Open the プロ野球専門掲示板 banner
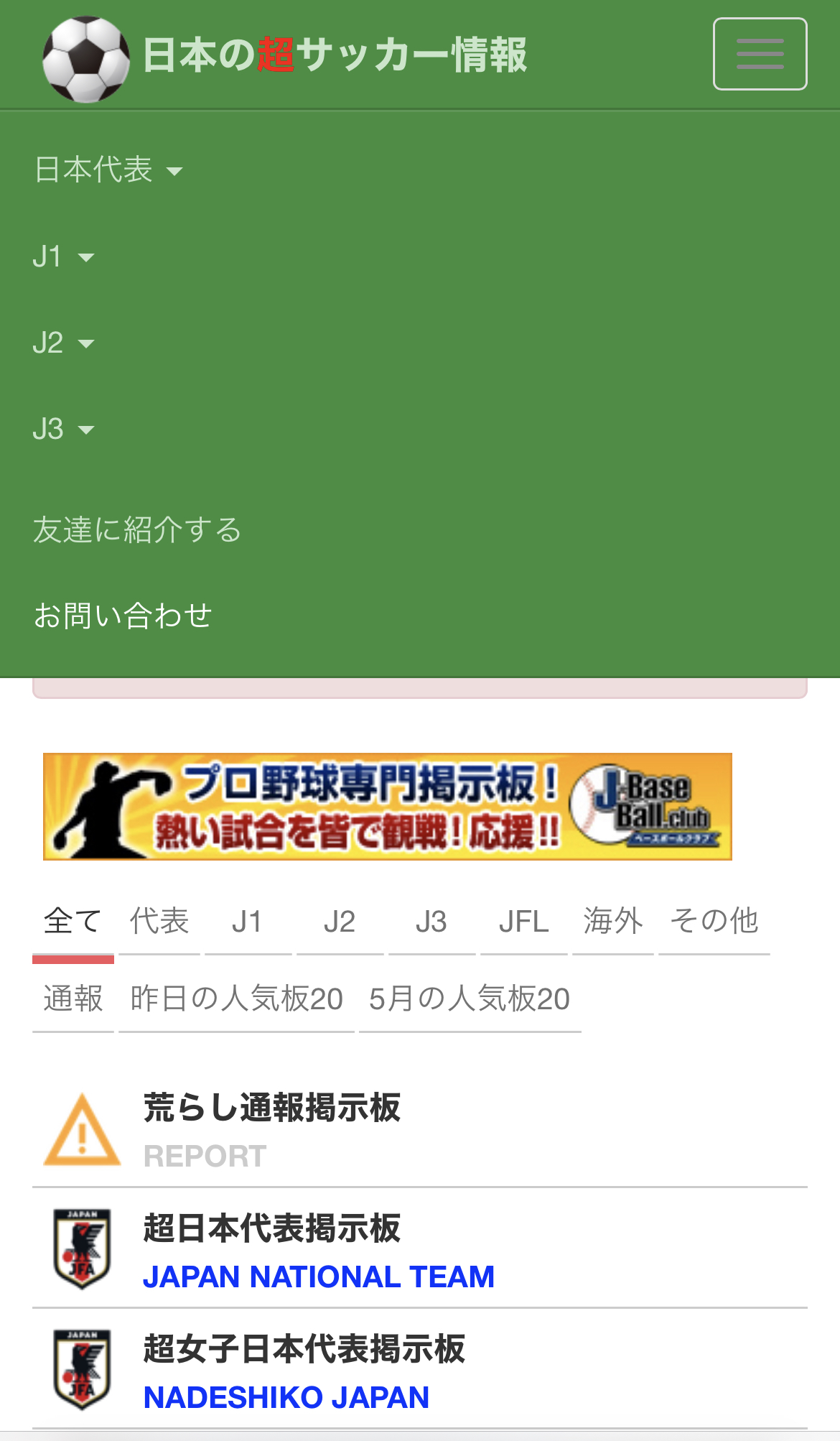This screenshot has width=840, height=1441. pos(388,806)
